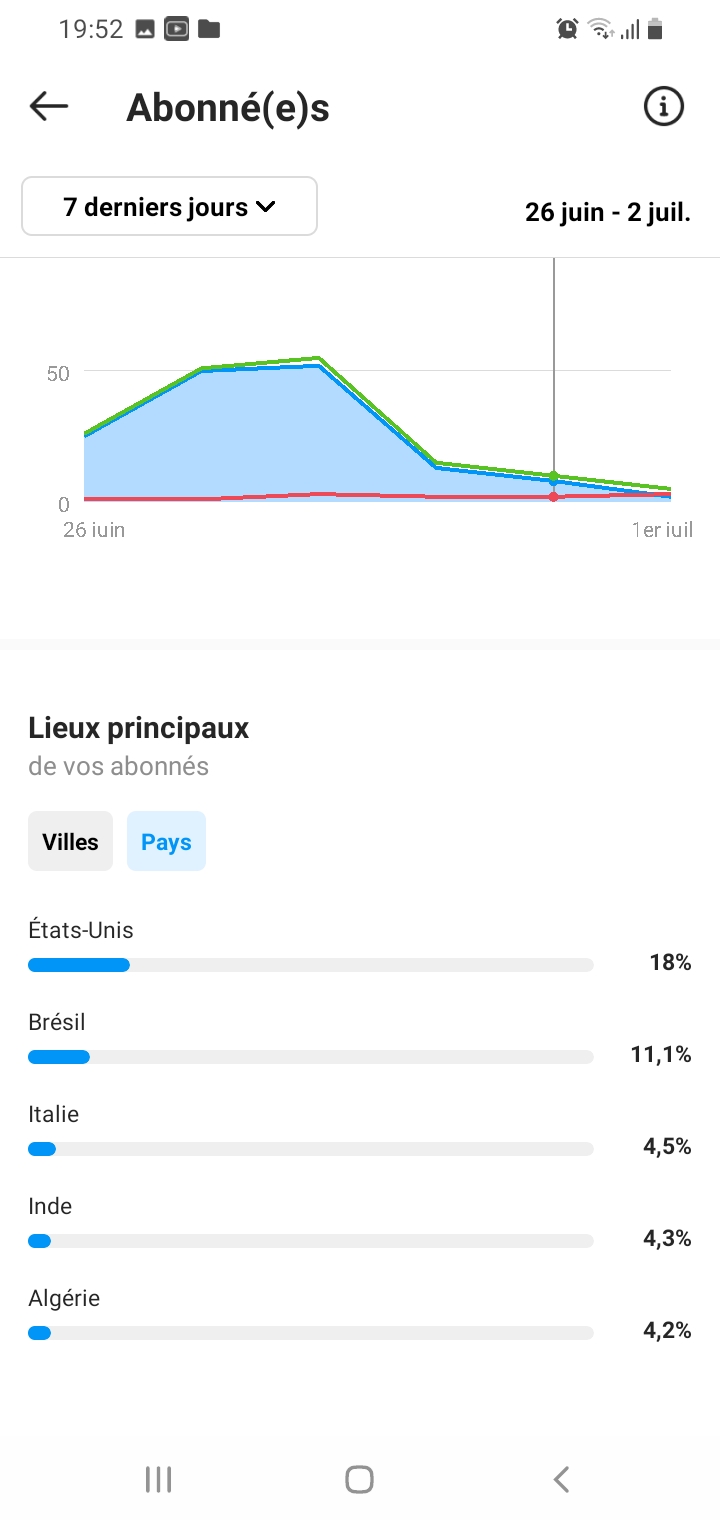
Task: Open the info icon next to Abonné(e)s
Action: 664,106
